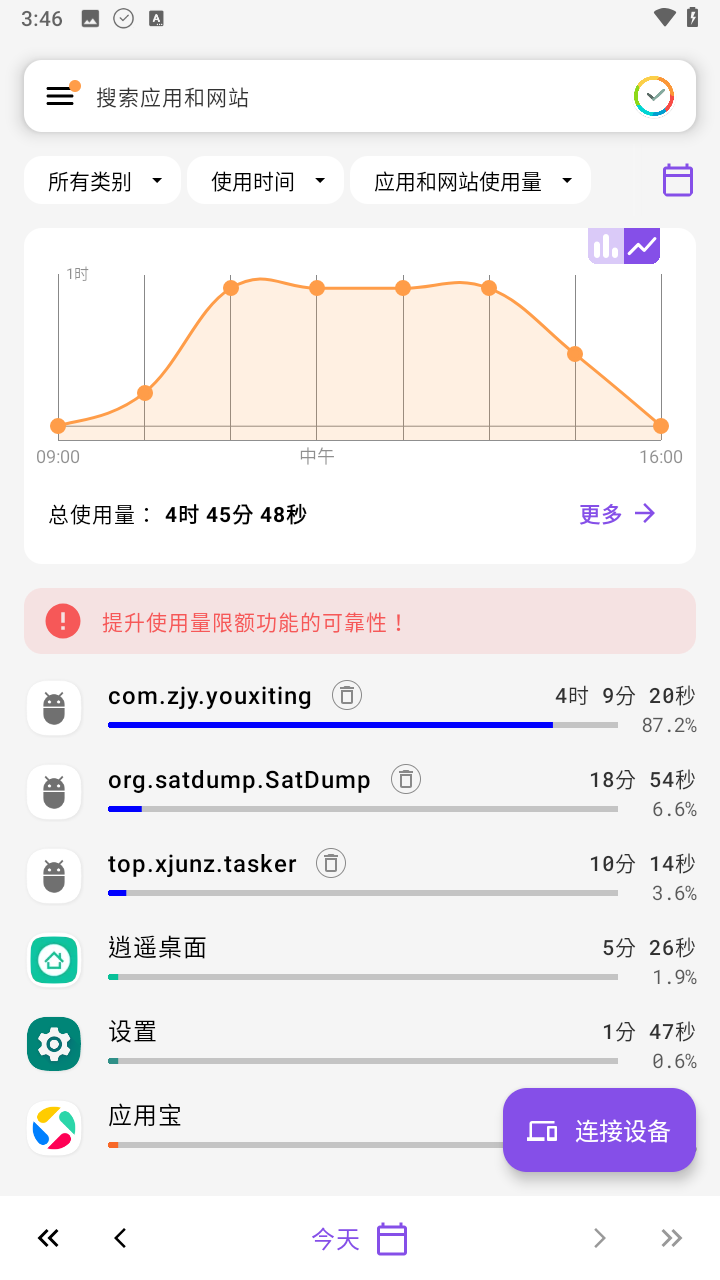The height and width of the screenshot is (1280, 720).
Task: Open 更多 usage details
Action: coord(617,514)
